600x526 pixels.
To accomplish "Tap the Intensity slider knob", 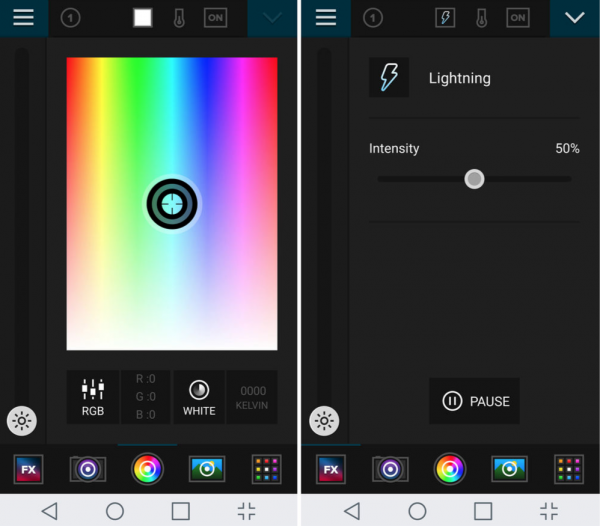I will (475, 179).
